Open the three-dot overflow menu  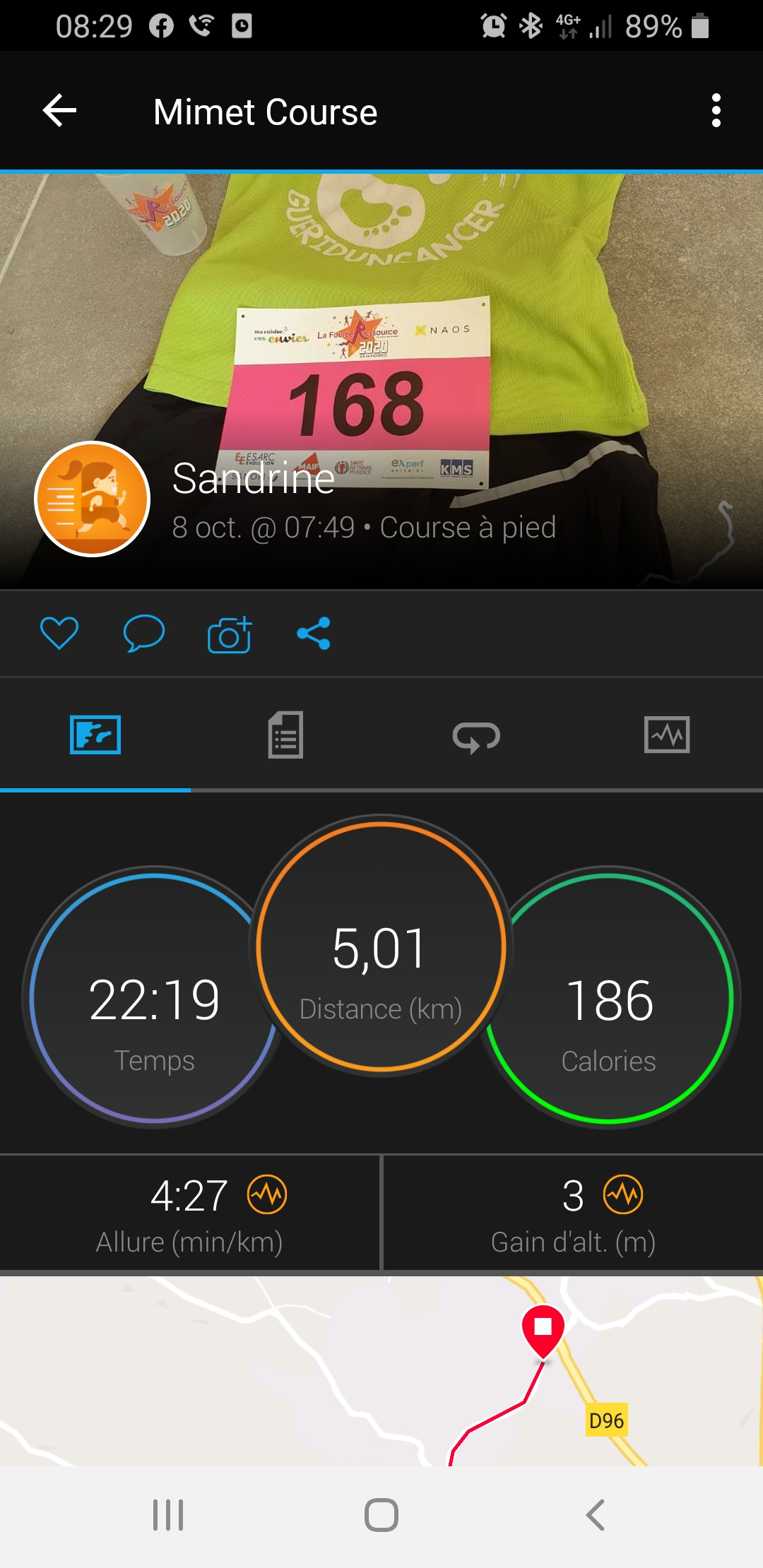click(x=716, y=111)
